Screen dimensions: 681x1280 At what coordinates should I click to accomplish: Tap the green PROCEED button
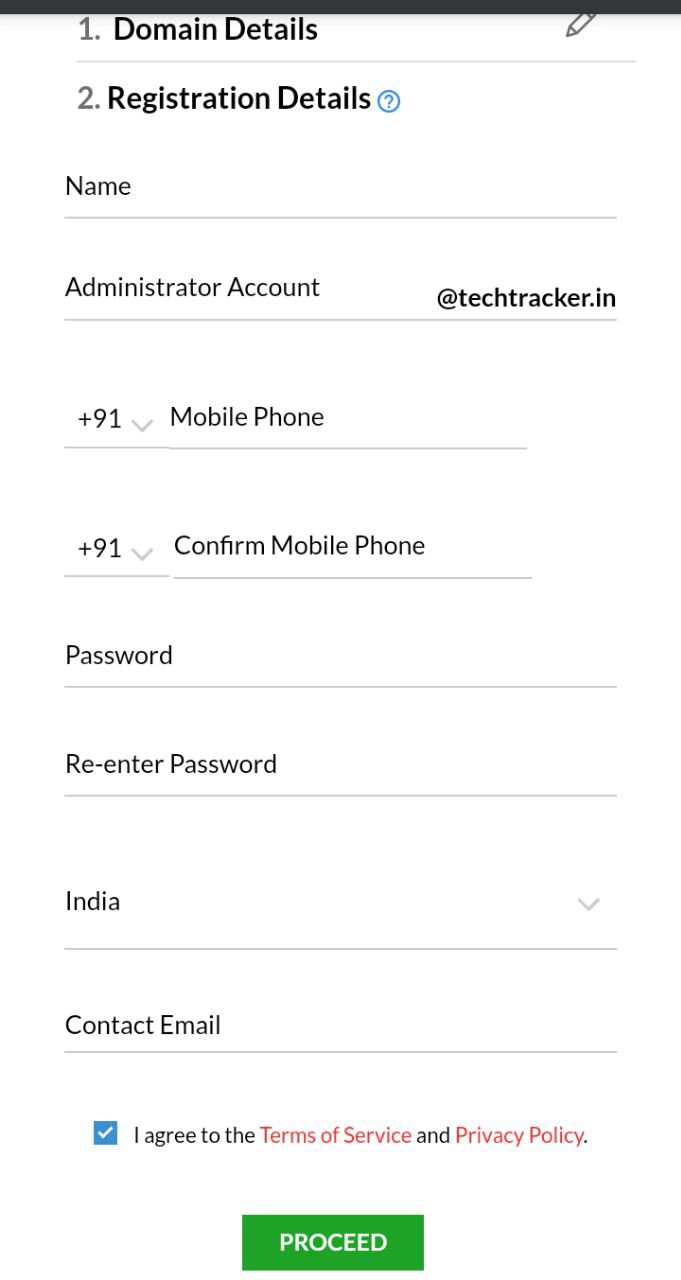click(x=333, y=1242)
